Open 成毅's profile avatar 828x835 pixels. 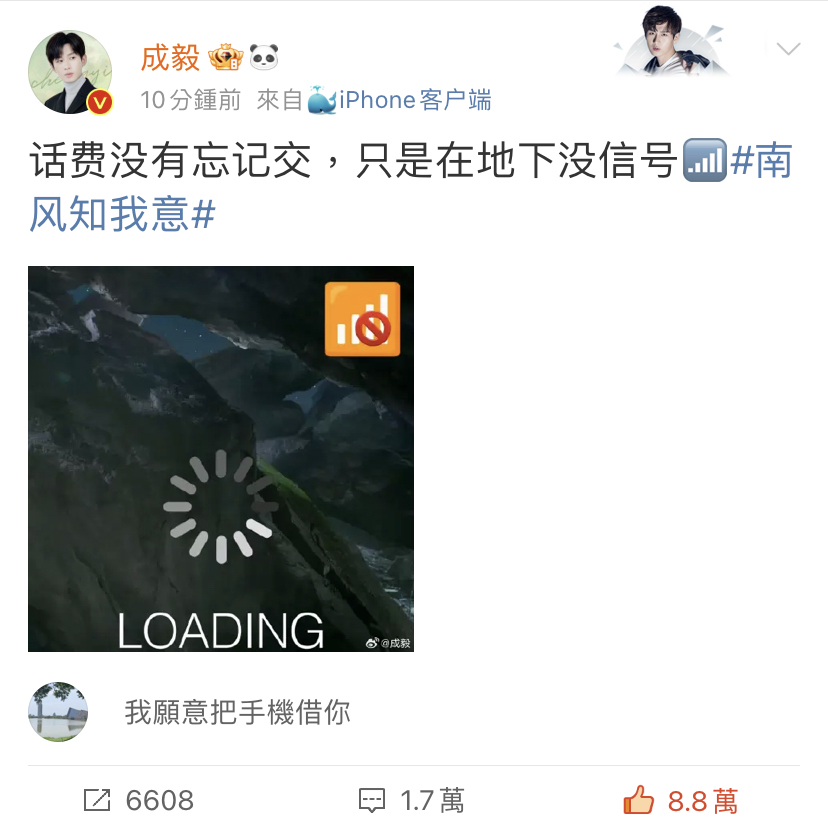coord(69,73)
